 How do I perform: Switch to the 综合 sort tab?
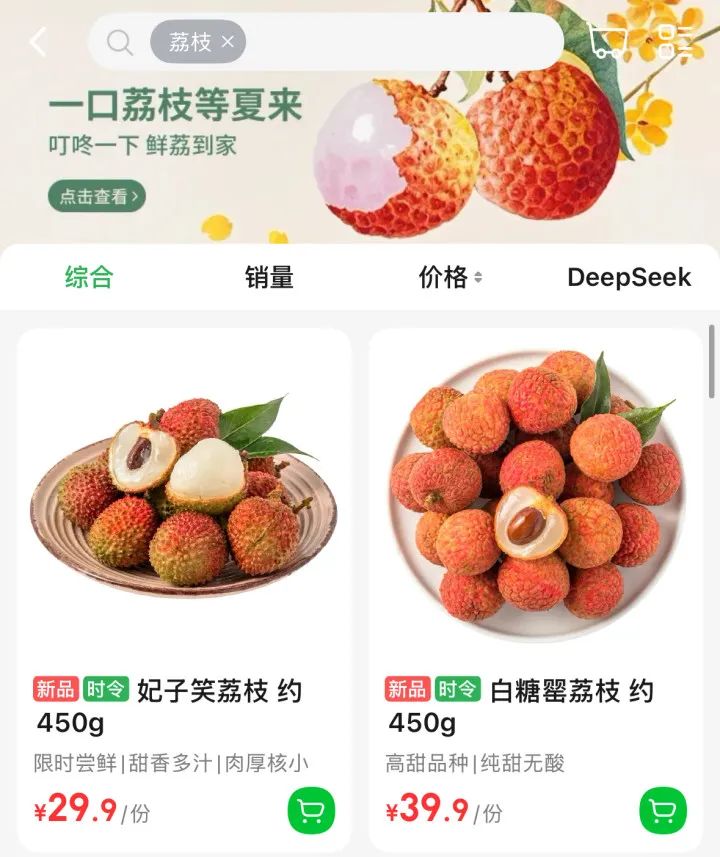tap(89, 277)
